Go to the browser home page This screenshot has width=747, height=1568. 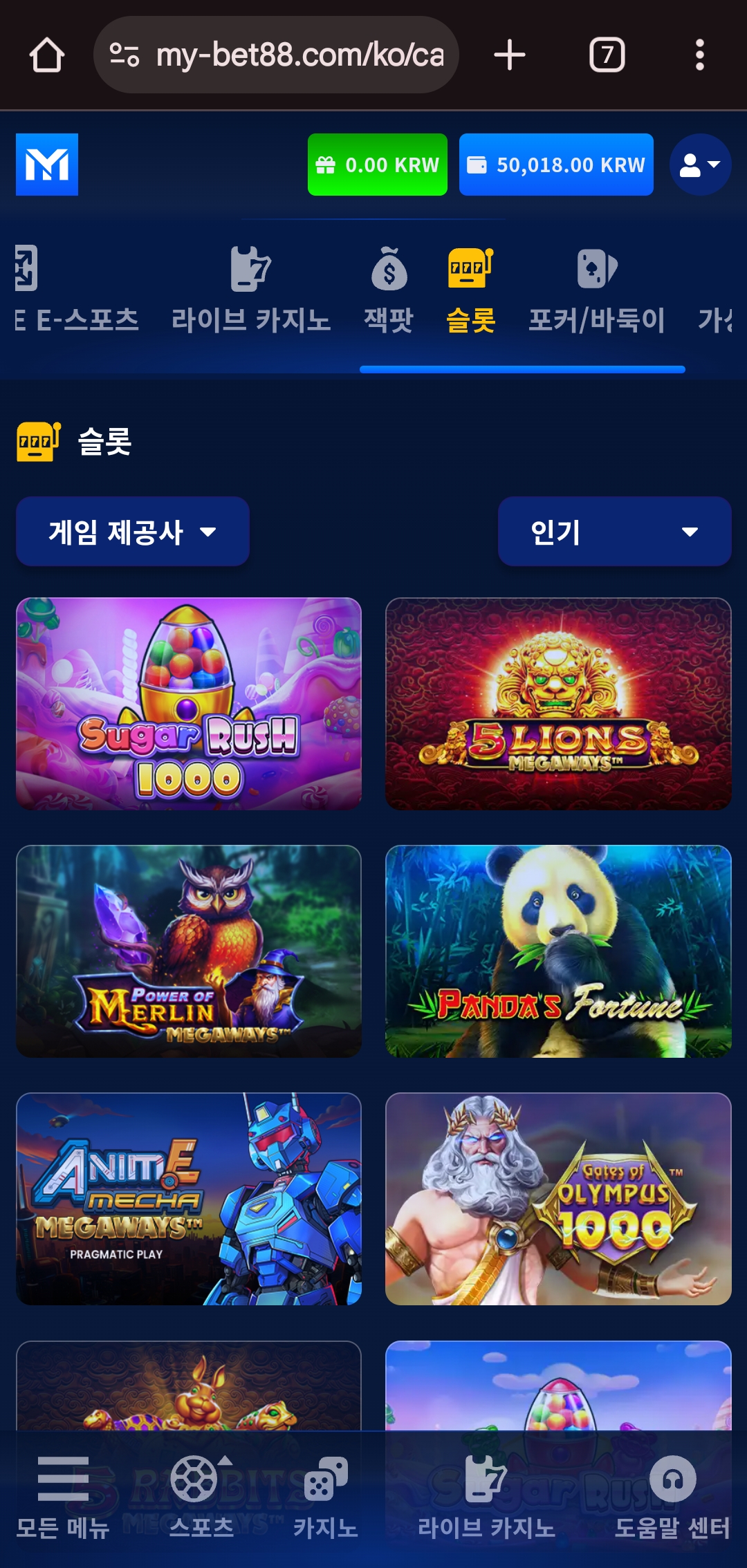47,55
